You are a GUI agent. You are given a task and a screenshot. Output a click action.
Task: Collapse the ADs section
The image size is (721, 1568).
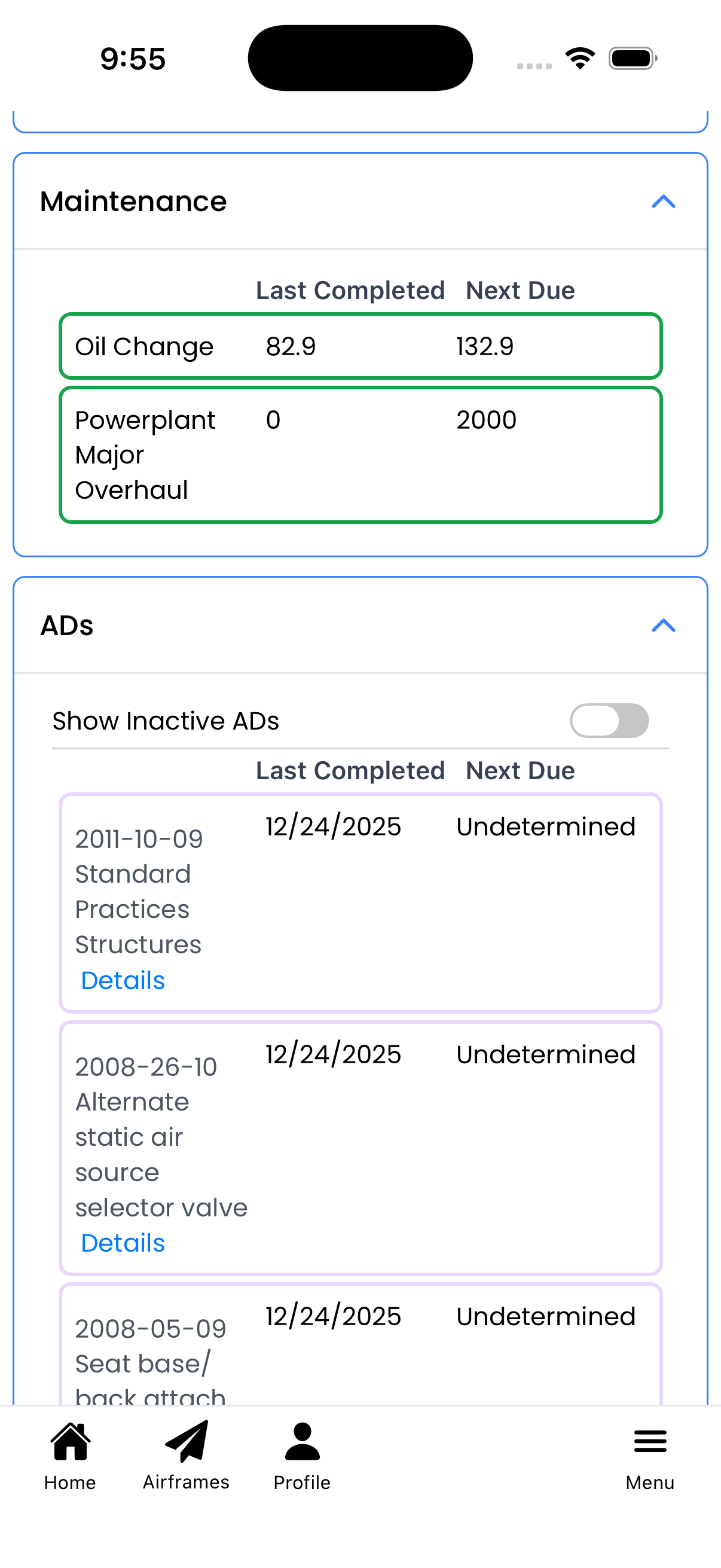click(x=664, y=625)
